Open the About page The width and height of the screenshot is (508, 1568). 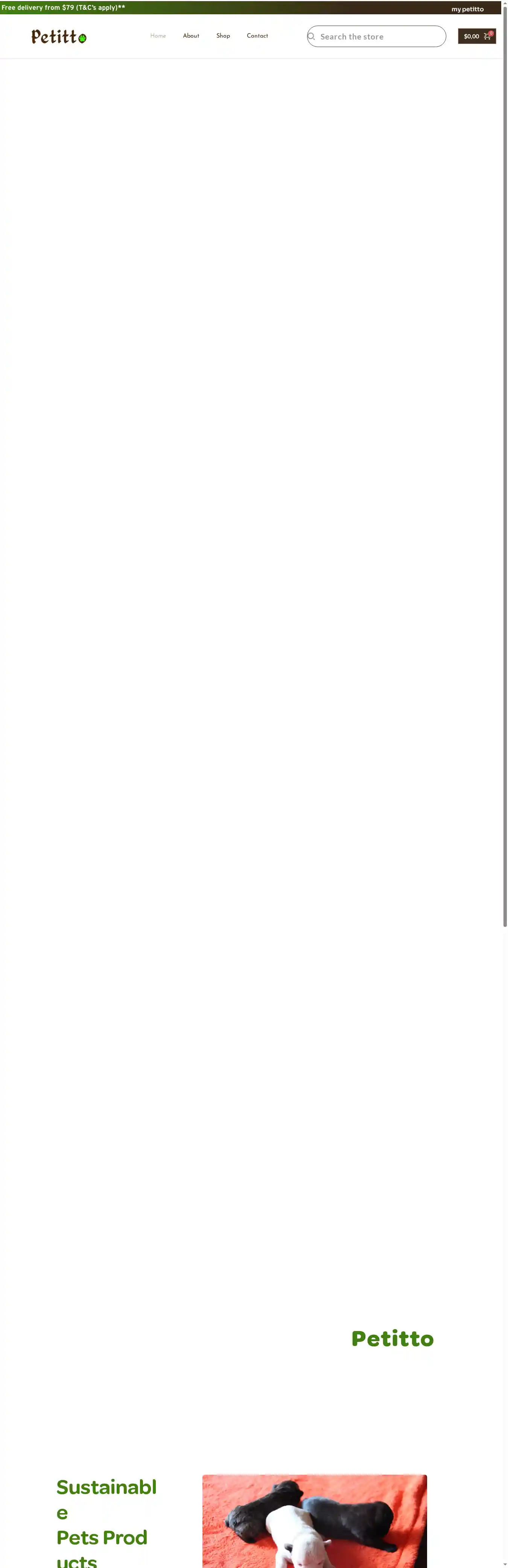[x=191, y=36]
